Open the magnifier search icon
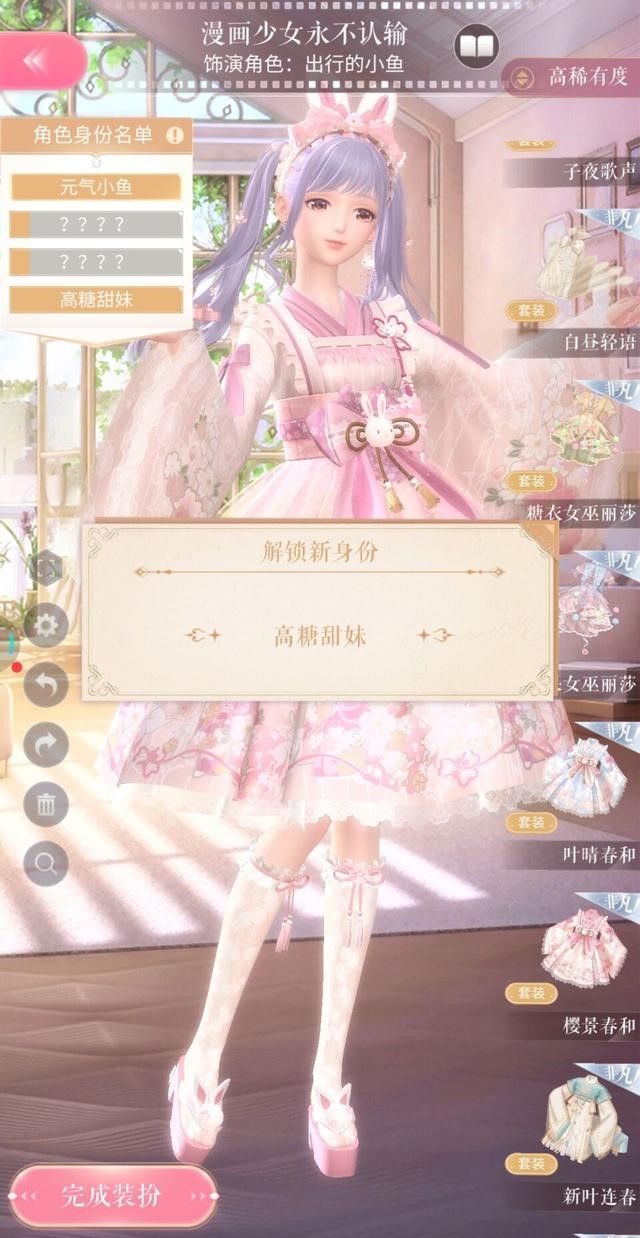 [x=46, y=863]
